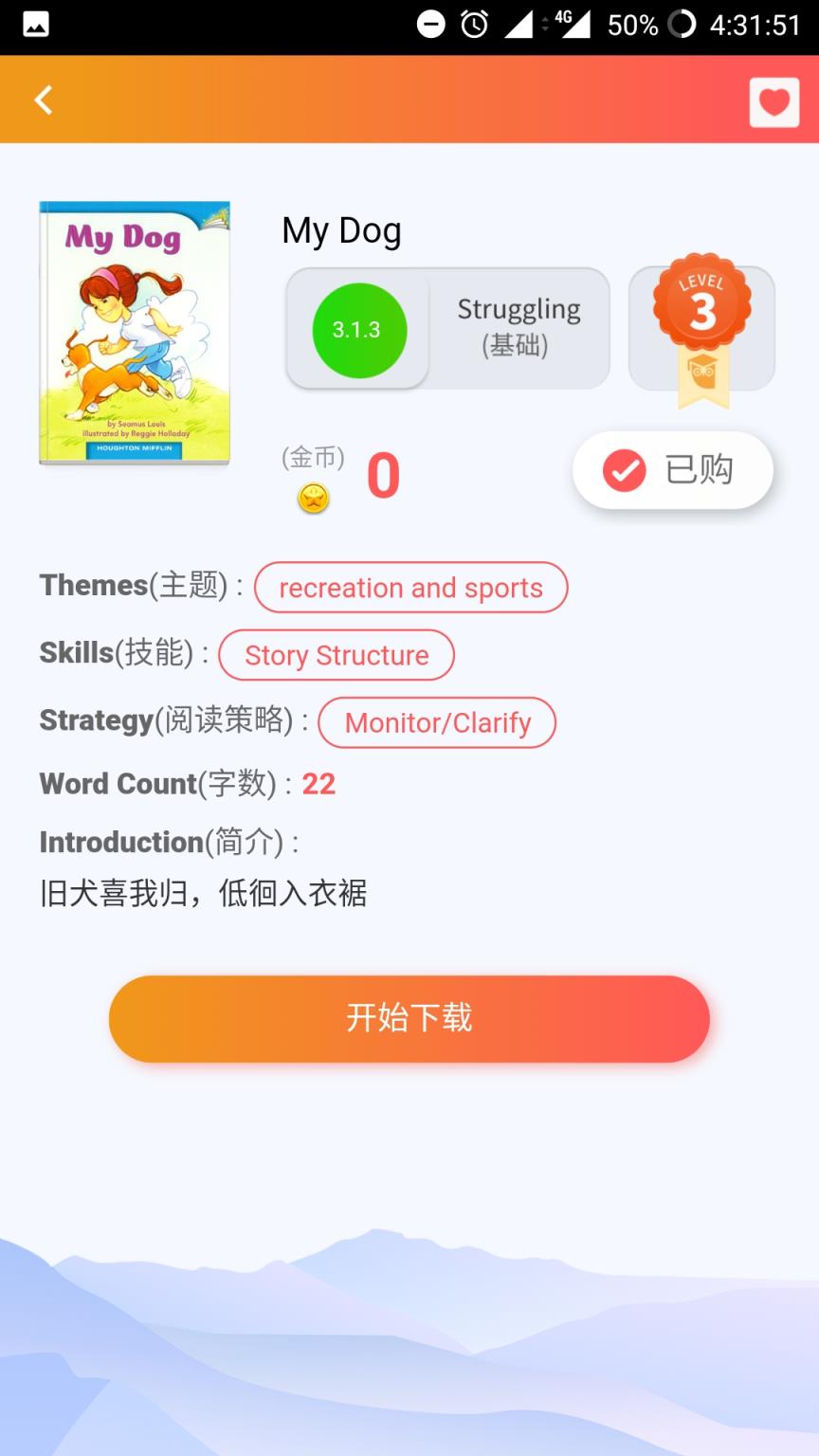Tap the screenshot icon in status bar
The width and height of the screenshot is (819, 1456).
(34, 26)
